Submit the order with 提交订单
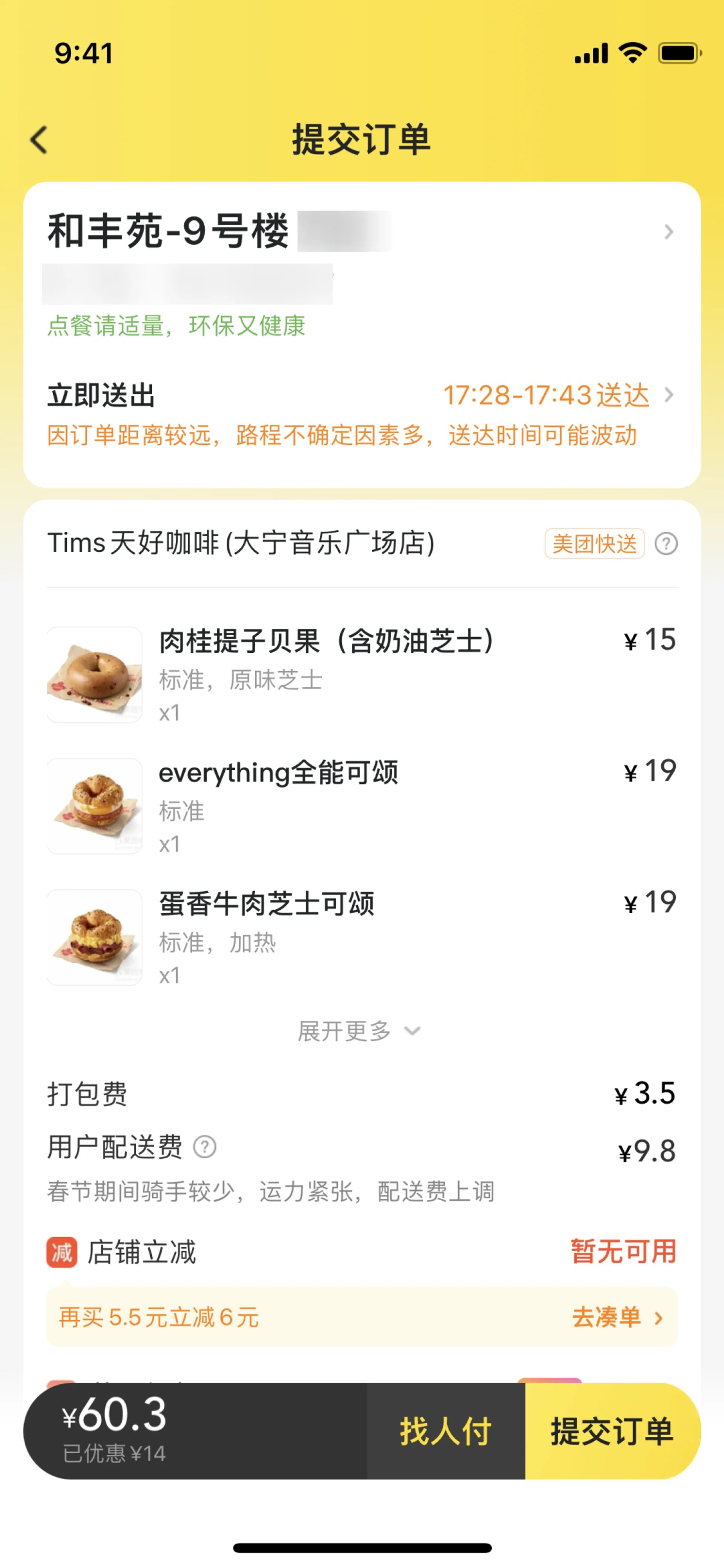 (x=612, y=1431)
